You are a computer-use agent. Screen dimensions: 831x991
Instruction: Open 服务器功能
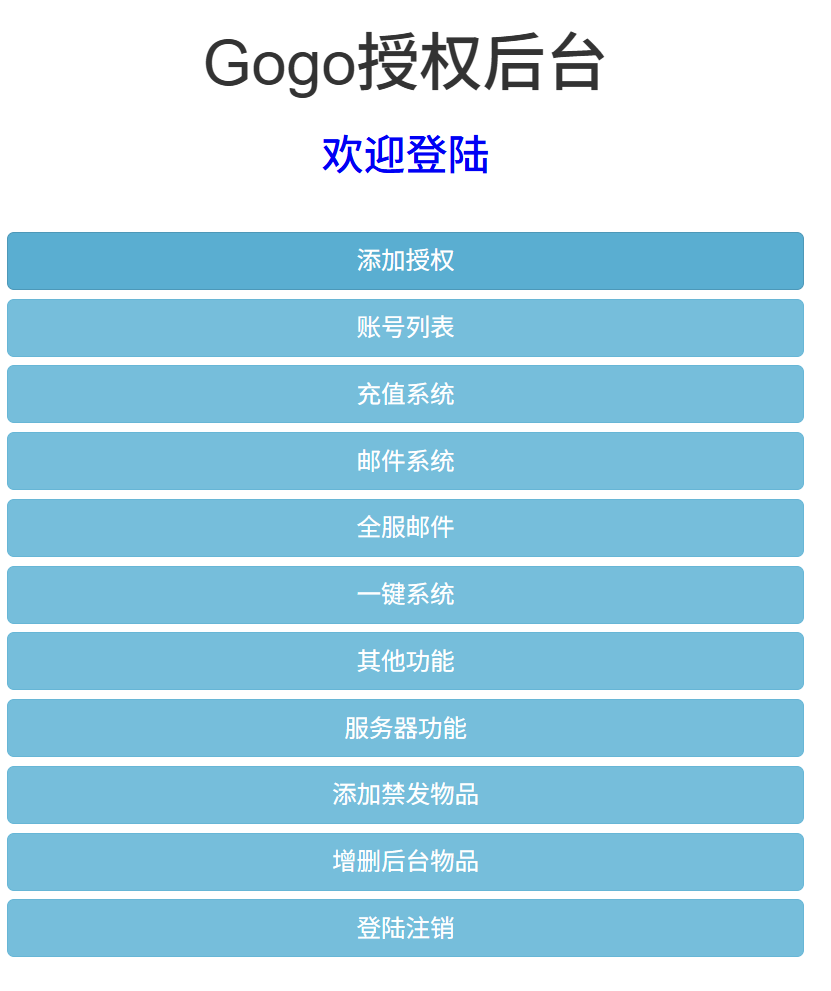click(405, 728)
